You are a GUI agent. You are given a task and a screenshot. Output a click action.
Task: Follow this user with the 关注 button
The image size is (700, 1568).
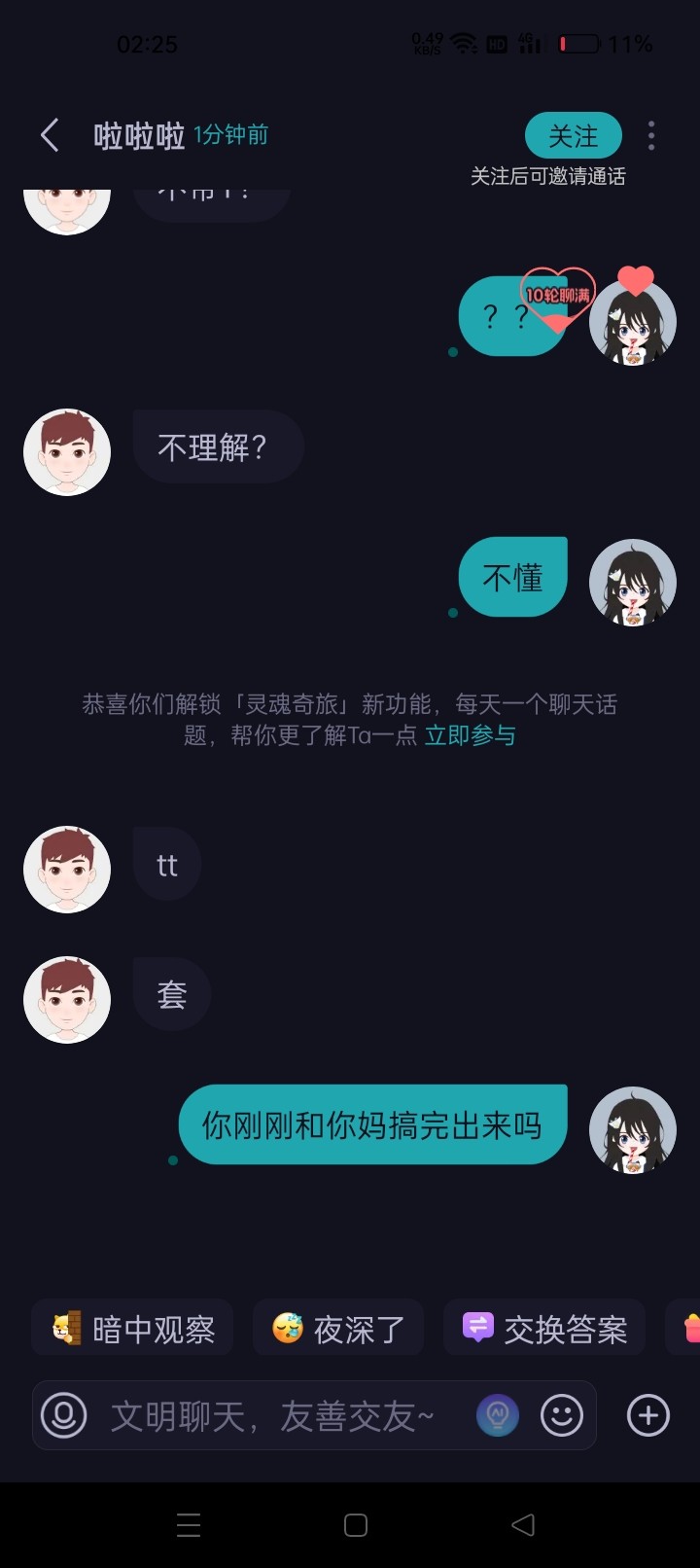(574, 135)
